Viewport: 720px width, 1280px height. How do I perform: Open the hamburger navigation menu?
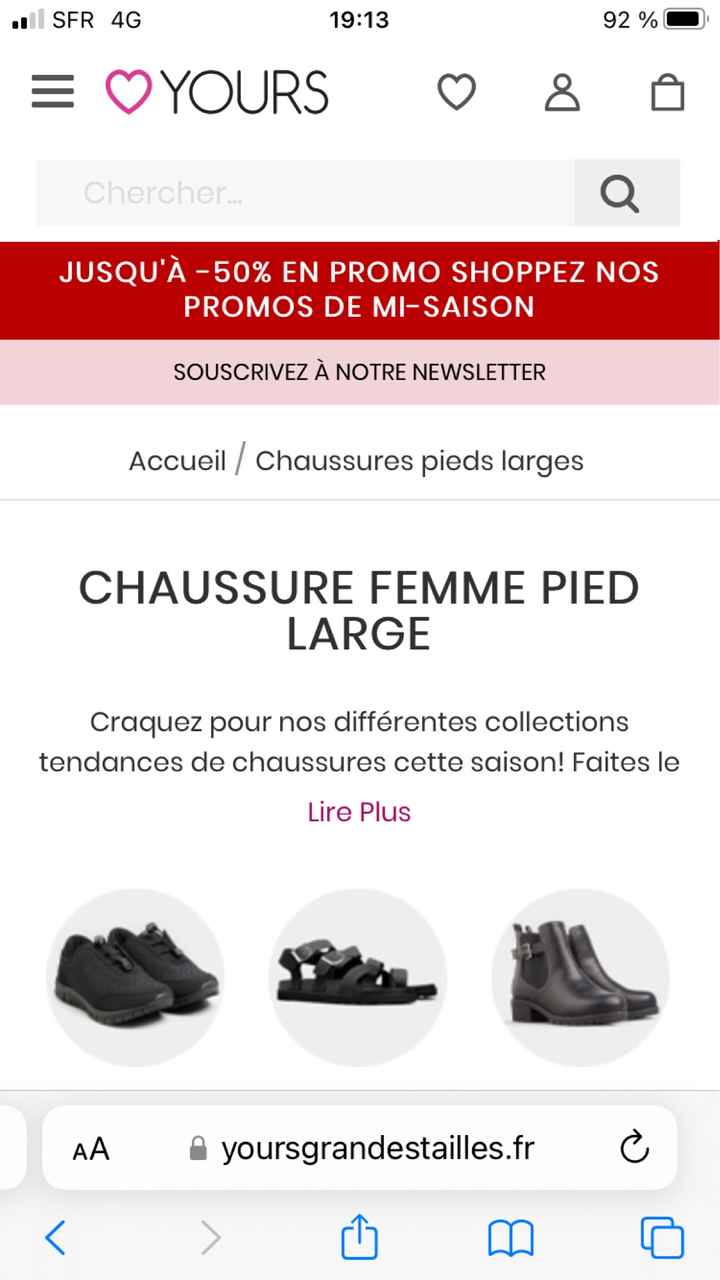click(52, 92)
